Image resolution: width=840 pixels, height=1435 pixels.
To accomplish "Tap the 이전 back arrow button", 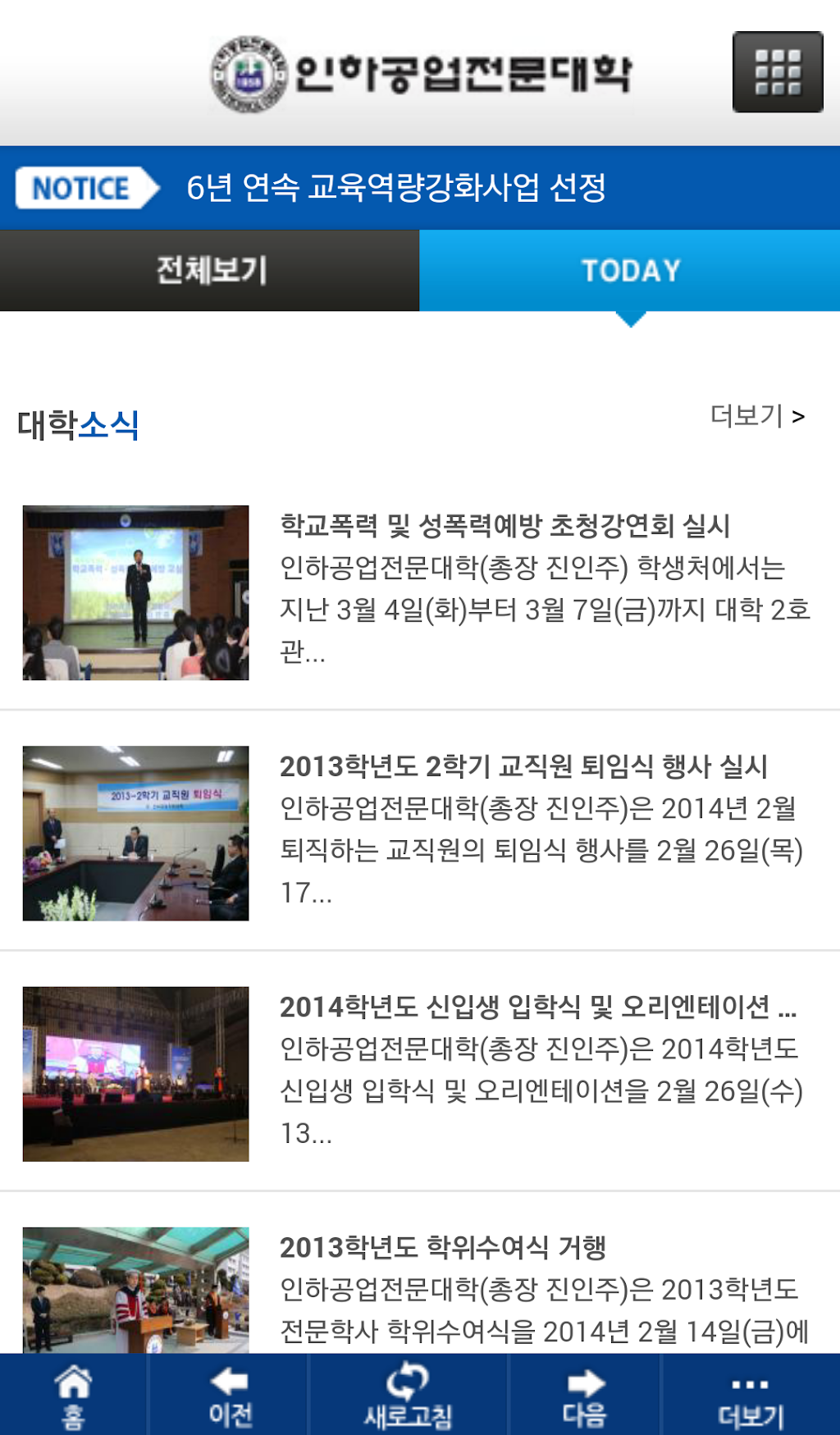I will click(x=230, y=1396).
